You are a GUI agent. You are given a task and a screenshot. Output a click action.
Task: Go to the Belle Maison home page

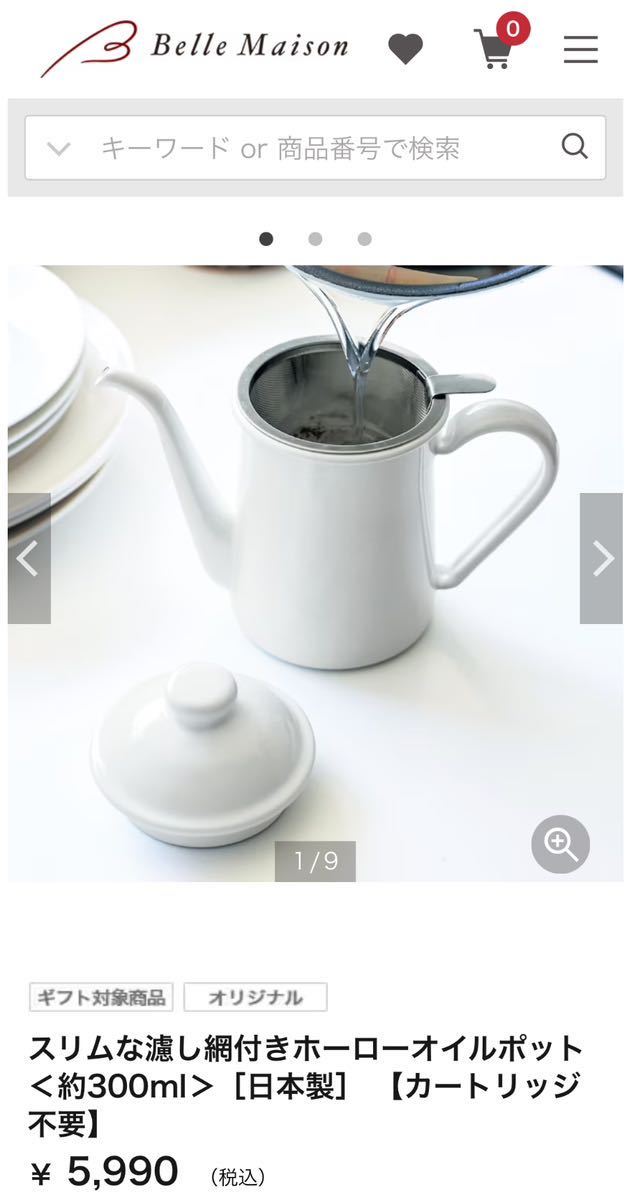coord(195,47)
